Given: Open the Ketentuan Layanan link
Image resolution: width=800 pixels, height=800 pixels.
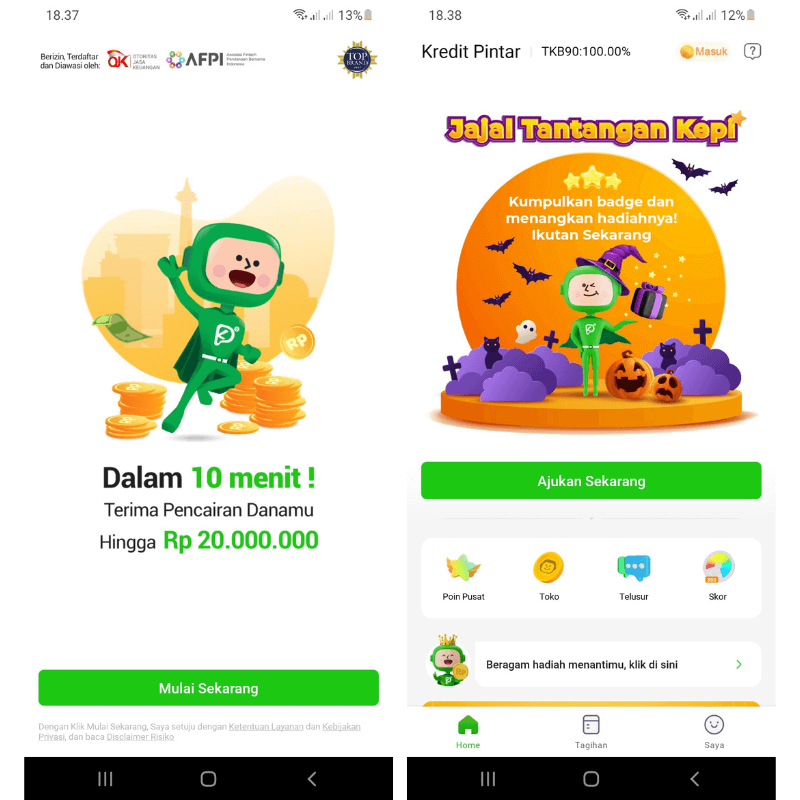Looking at the screenshot, I should point(265,727).
